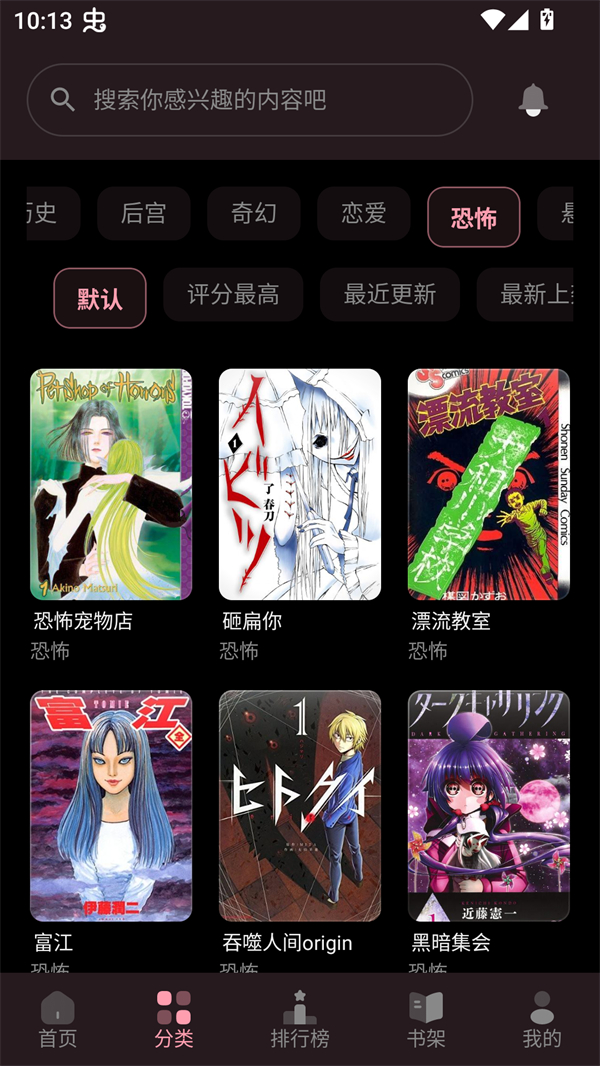Open the 书架 tab
Viewport: 600px width, 1066px height.
[426, 1020]
